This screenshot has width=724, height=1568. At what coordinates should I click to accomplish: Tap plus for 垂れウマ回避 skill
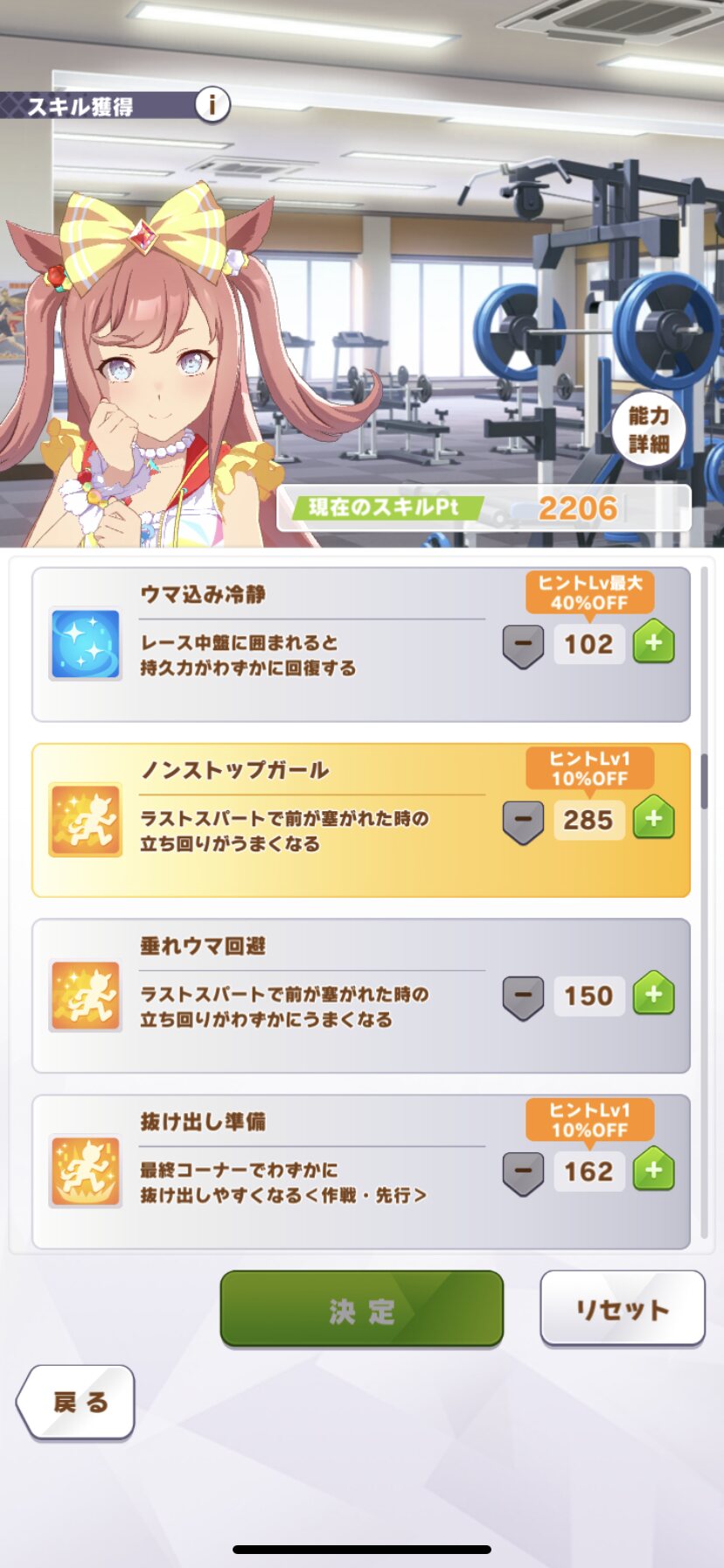pyautogui.click(x=653, y=995)
